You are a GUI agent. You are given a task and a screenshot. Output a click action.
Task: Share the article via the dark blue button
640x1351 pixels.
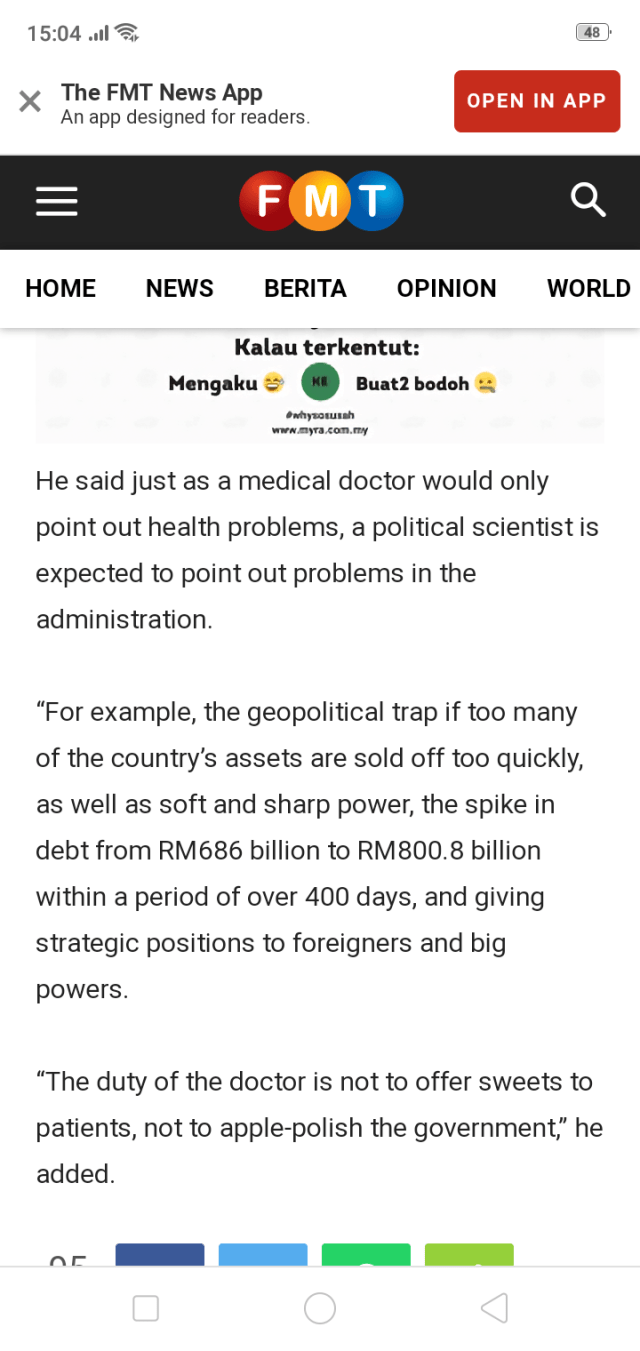[160, 1255]
